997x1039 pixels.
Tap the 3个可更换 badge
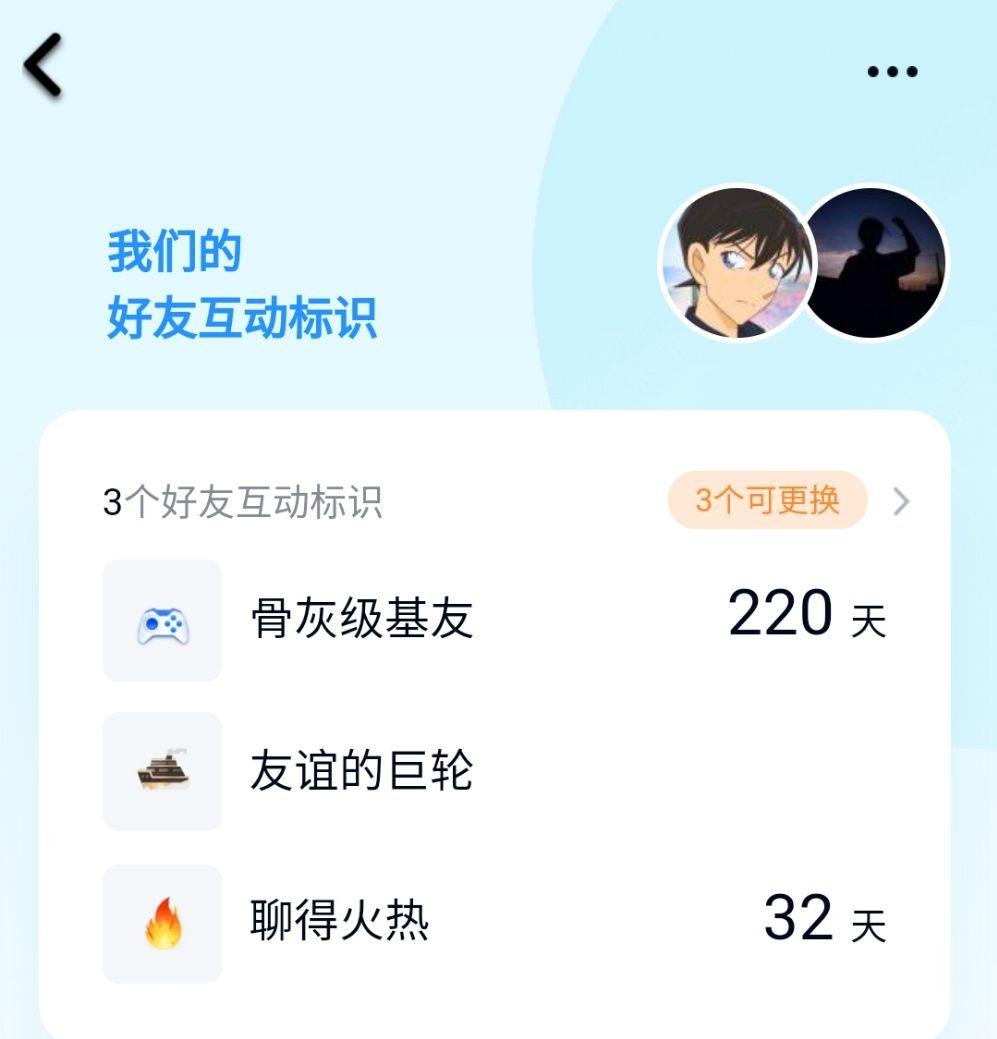(x=767, y=500)
